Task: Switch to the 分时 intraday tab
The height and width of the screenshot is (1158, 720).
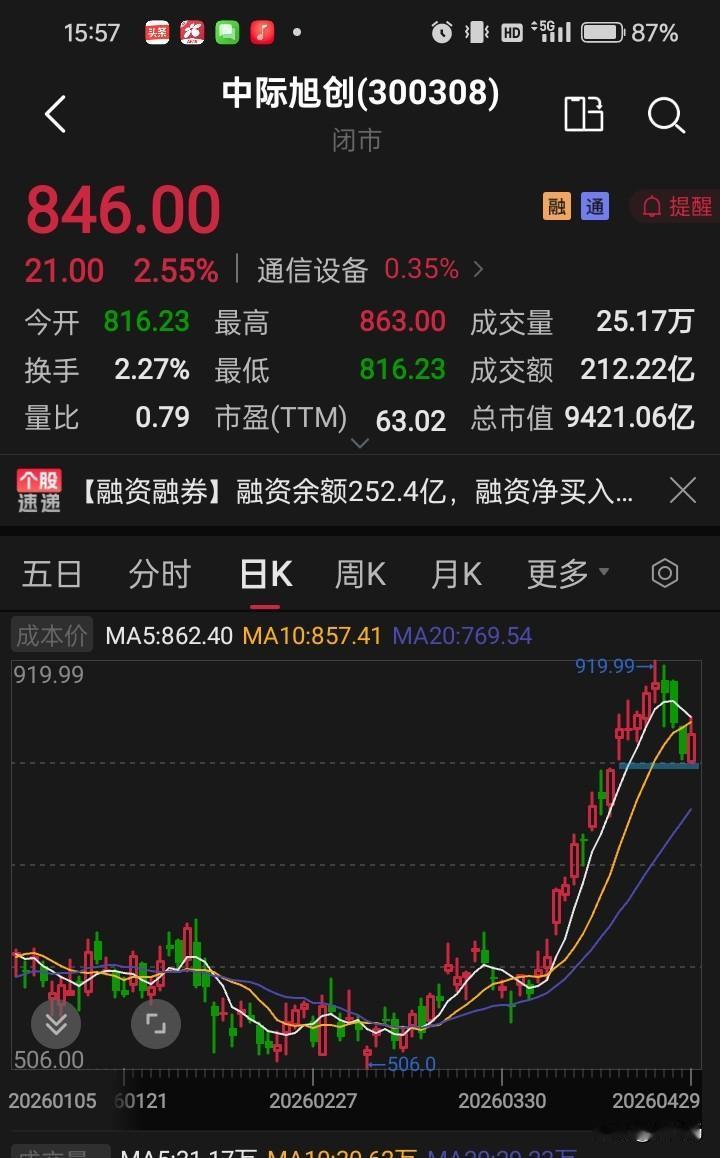Action: point(159,572)
